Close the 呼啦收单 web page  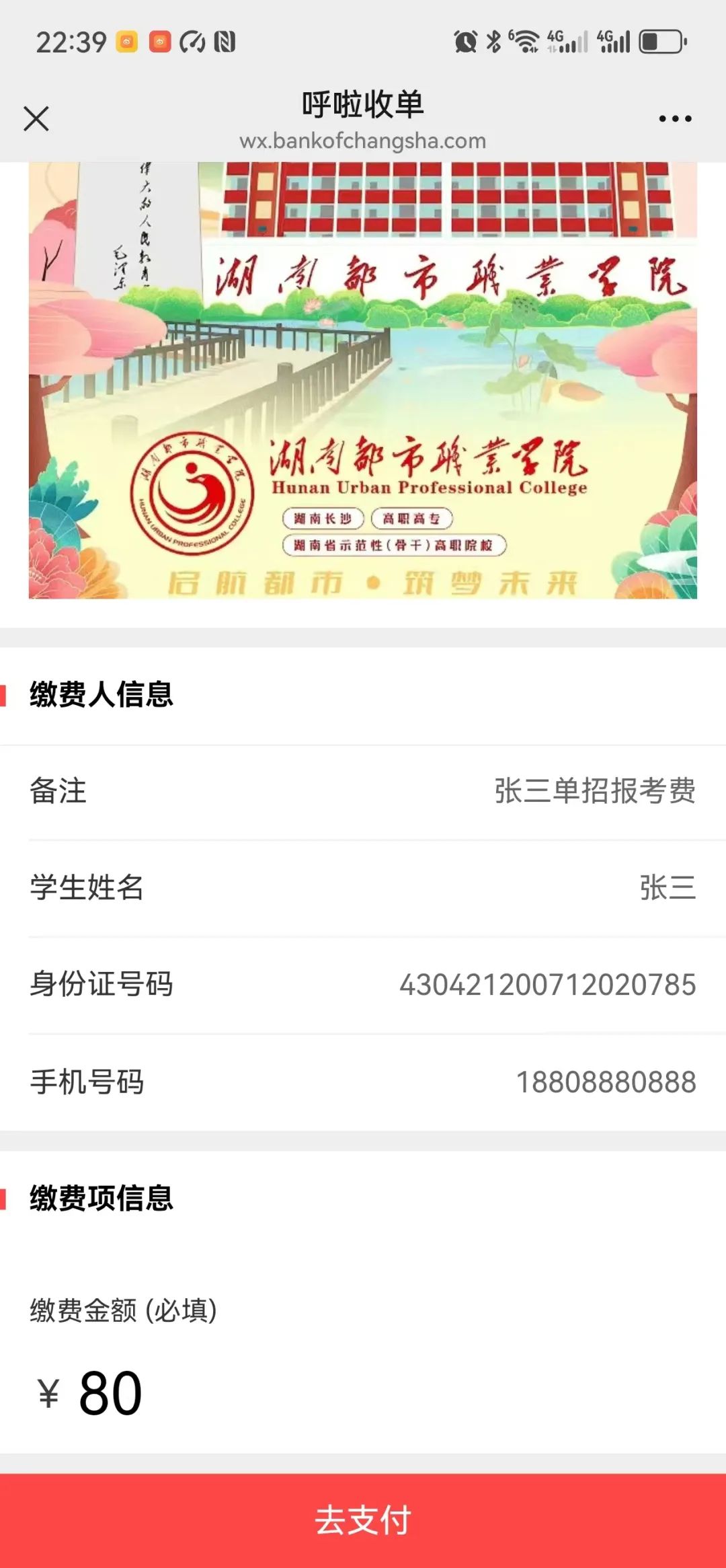click(36, 119)
